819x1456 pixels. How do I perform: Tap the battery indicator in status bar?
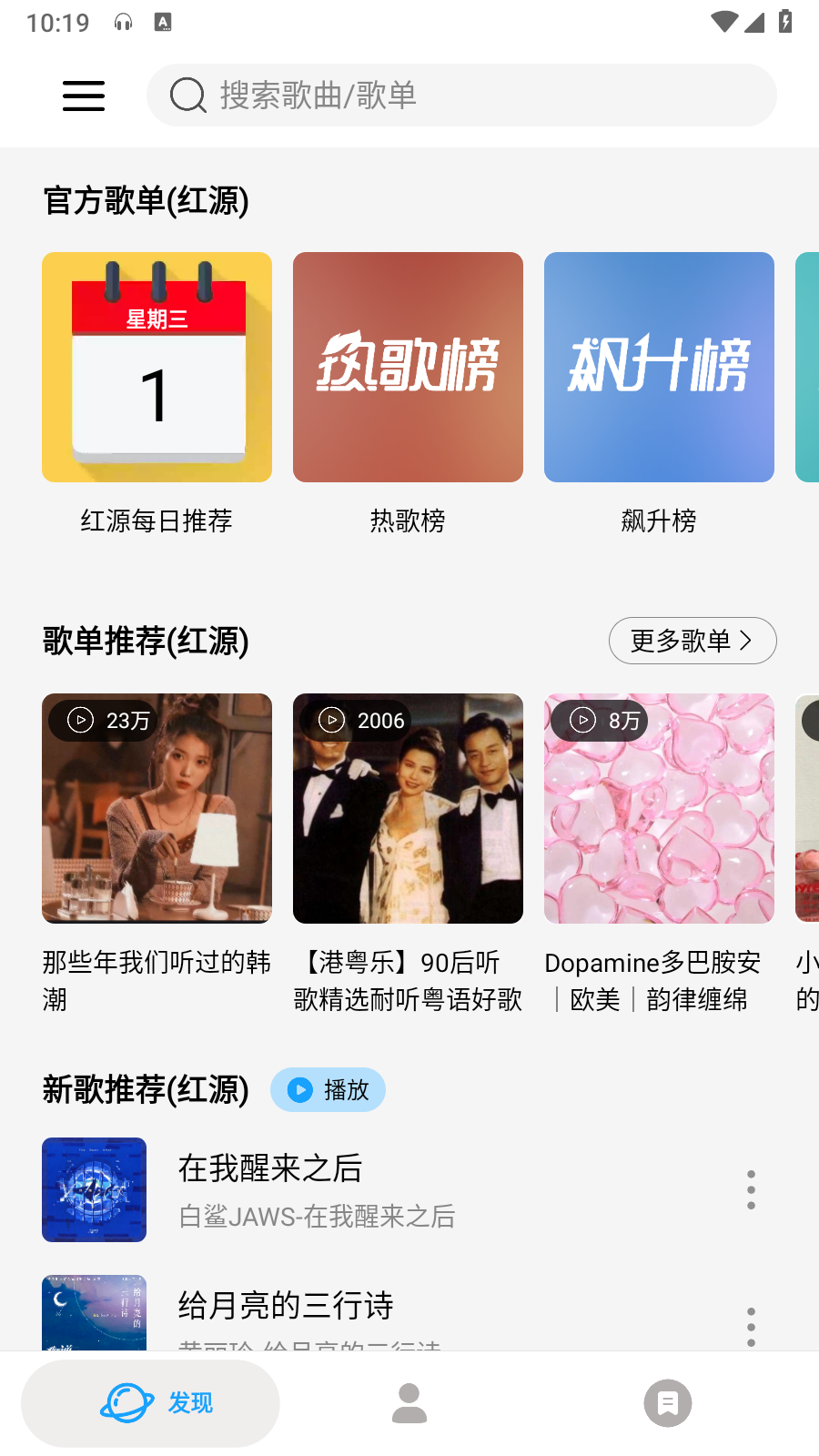(784, 23)
